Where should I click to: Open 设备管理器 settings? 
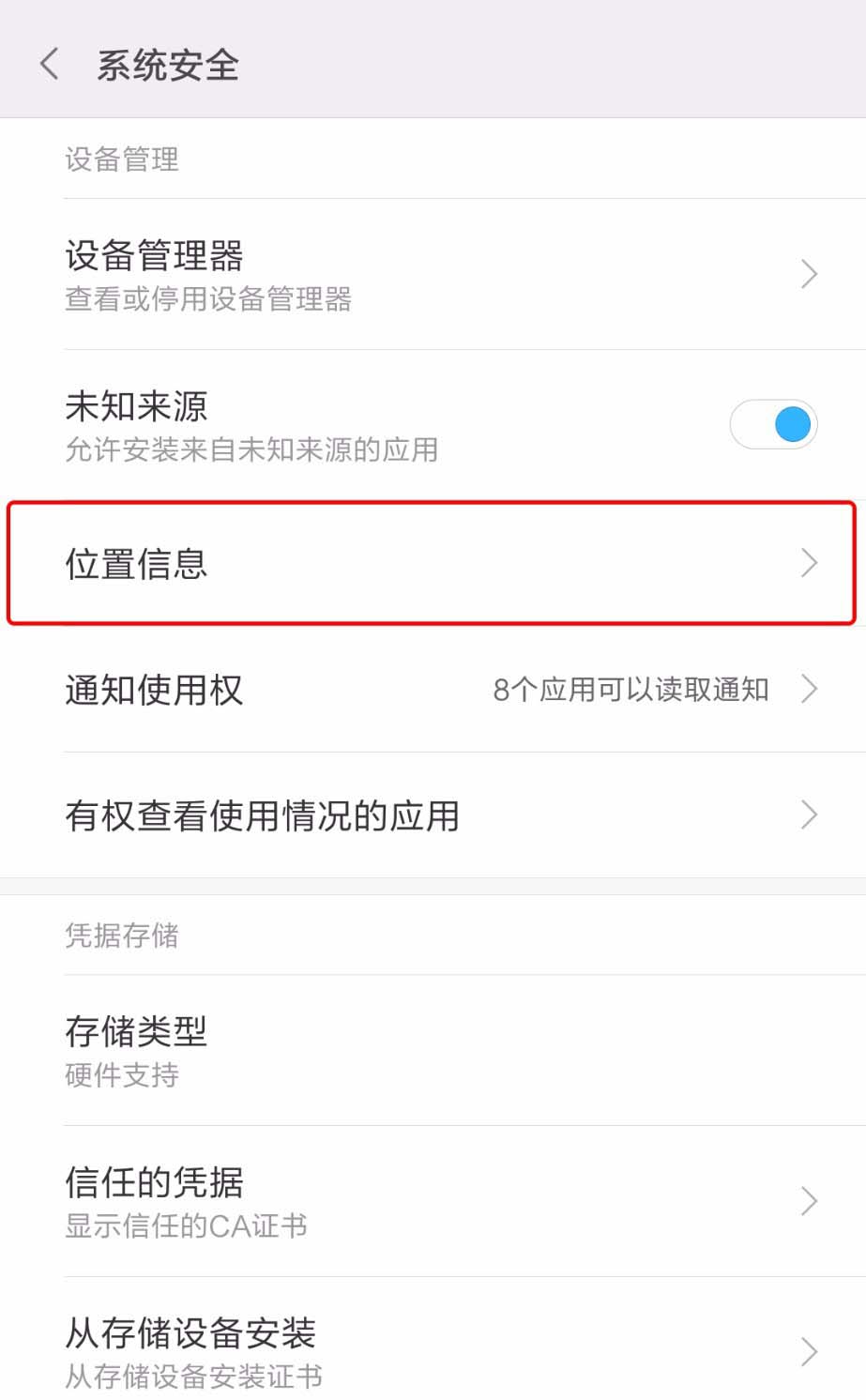click(432, 274)
